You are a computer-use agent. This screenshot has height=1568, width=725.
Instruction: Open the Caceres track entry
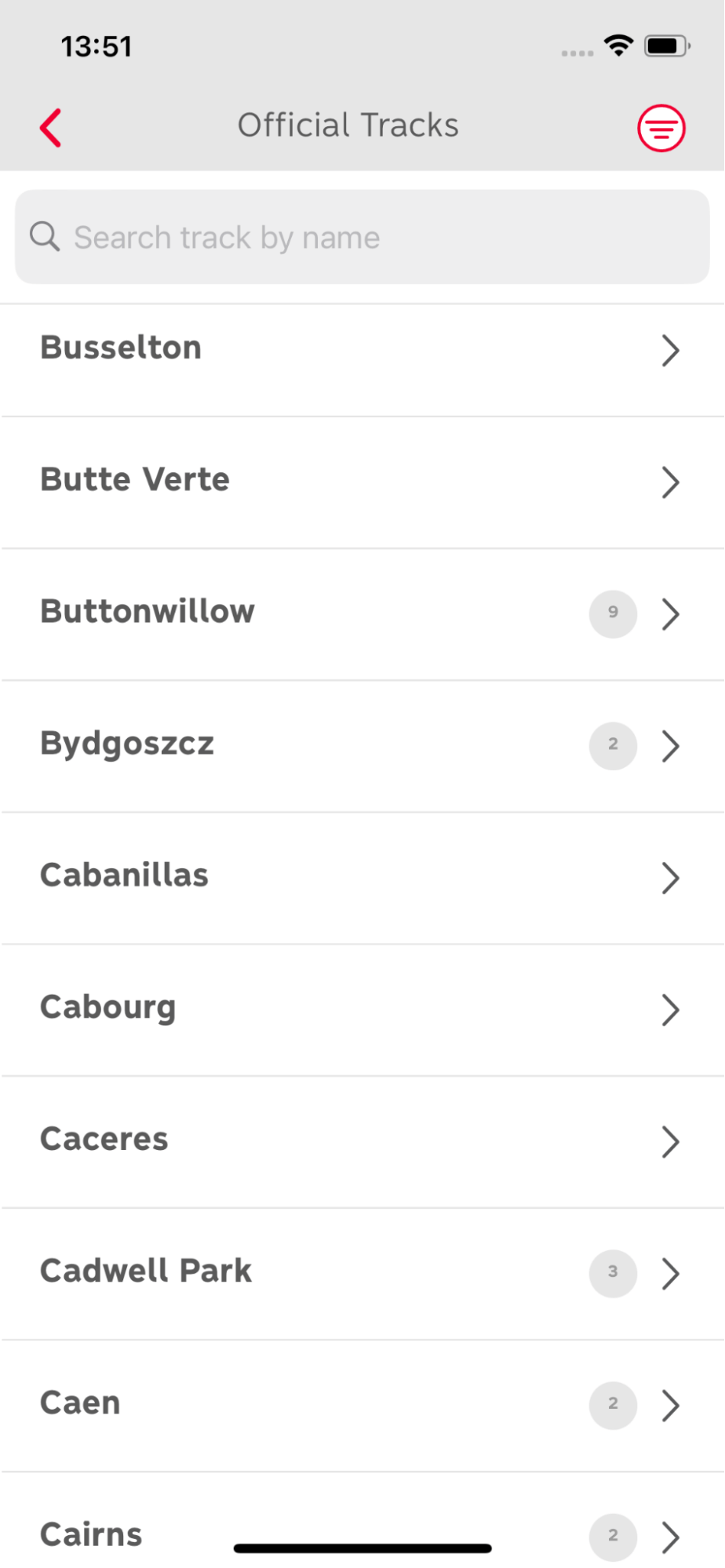pos(362,1141)
